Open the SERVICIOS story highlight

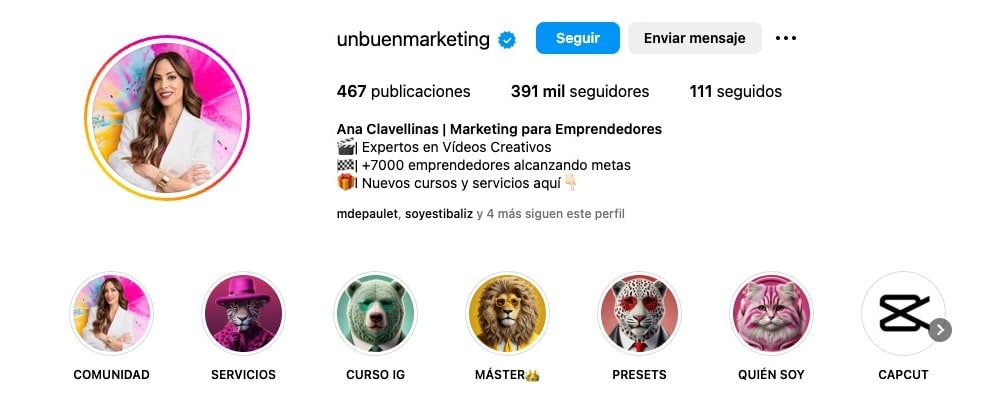click(243, 313)
